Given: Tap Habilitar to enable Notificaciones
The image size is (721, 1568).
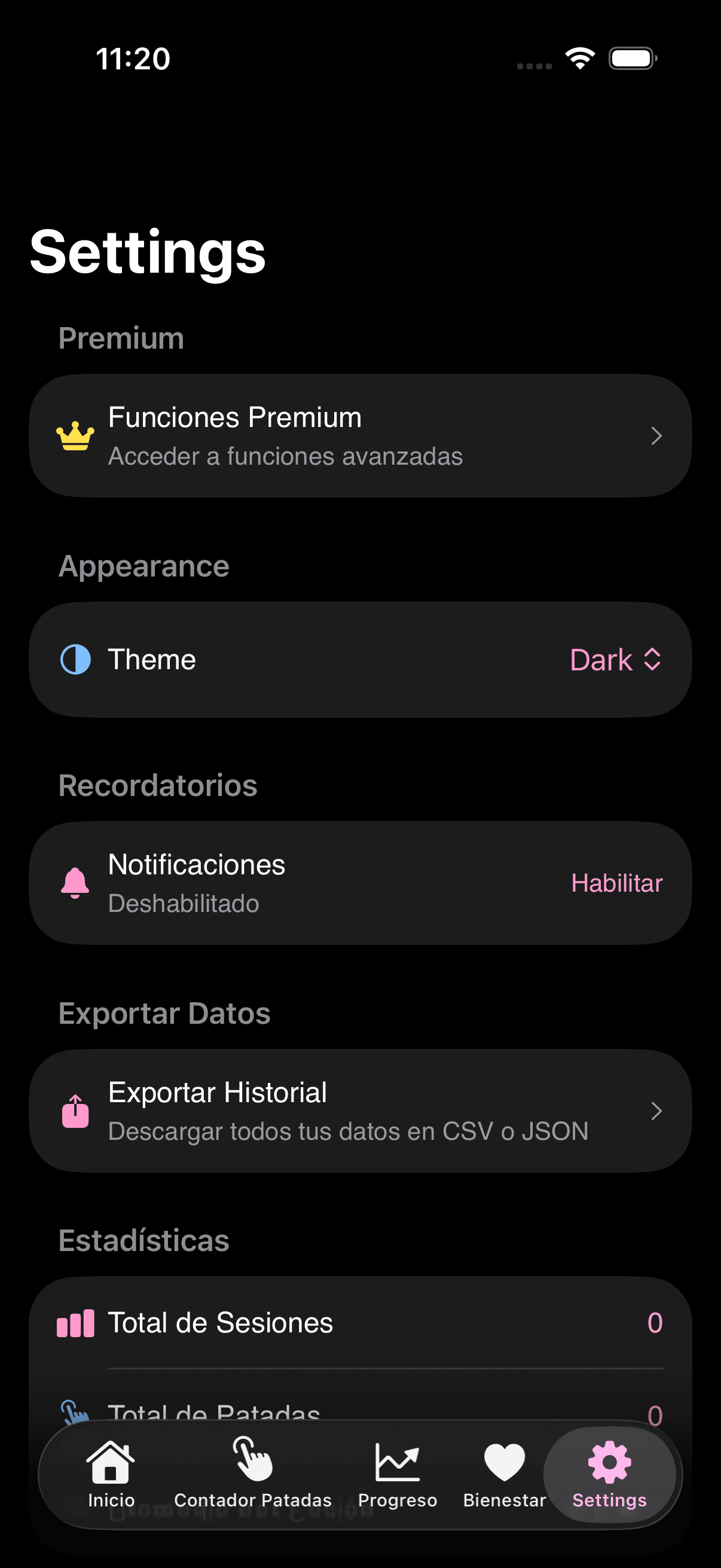Looking at the screenshot, I should (616, 883).
